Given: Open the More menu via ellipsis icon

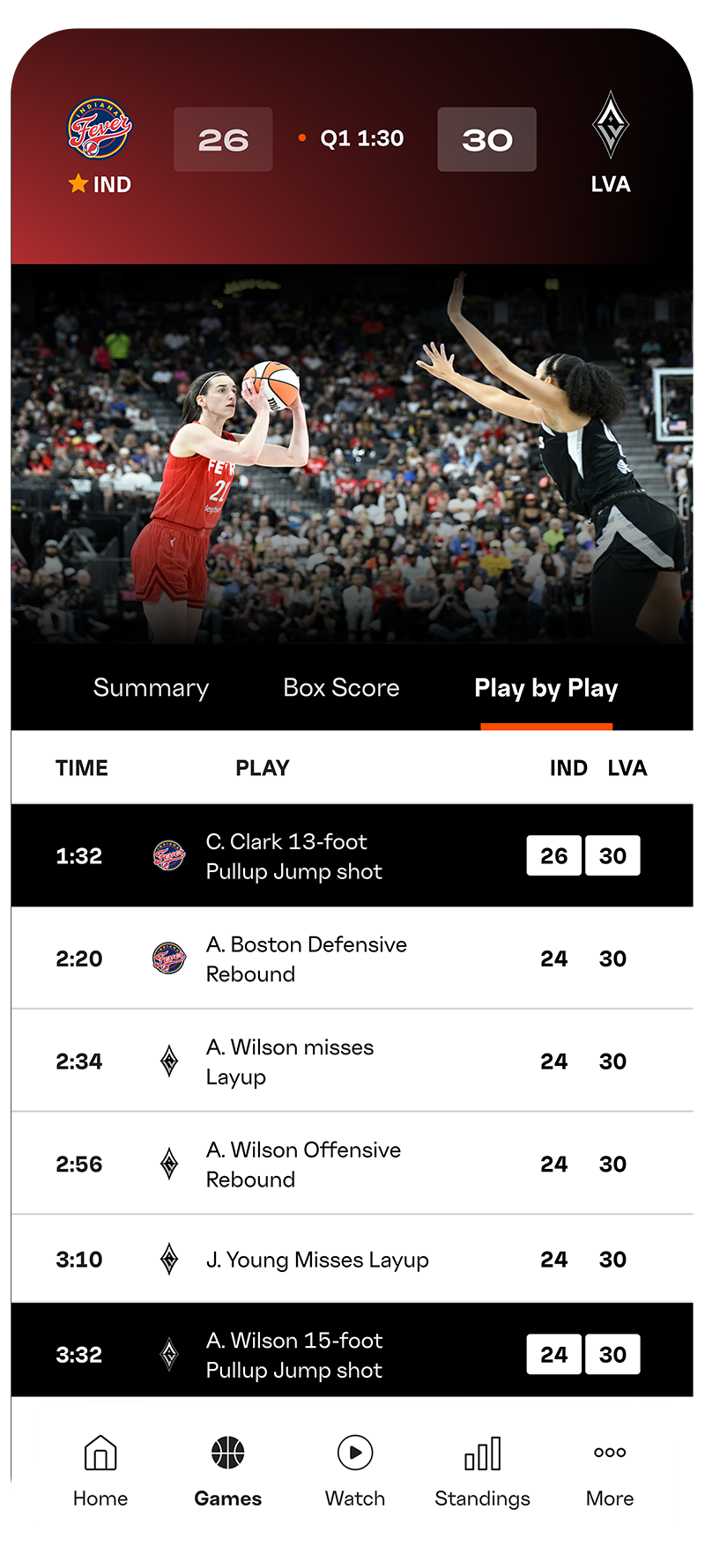Looking at the screenshot, I should point(609,1452).
